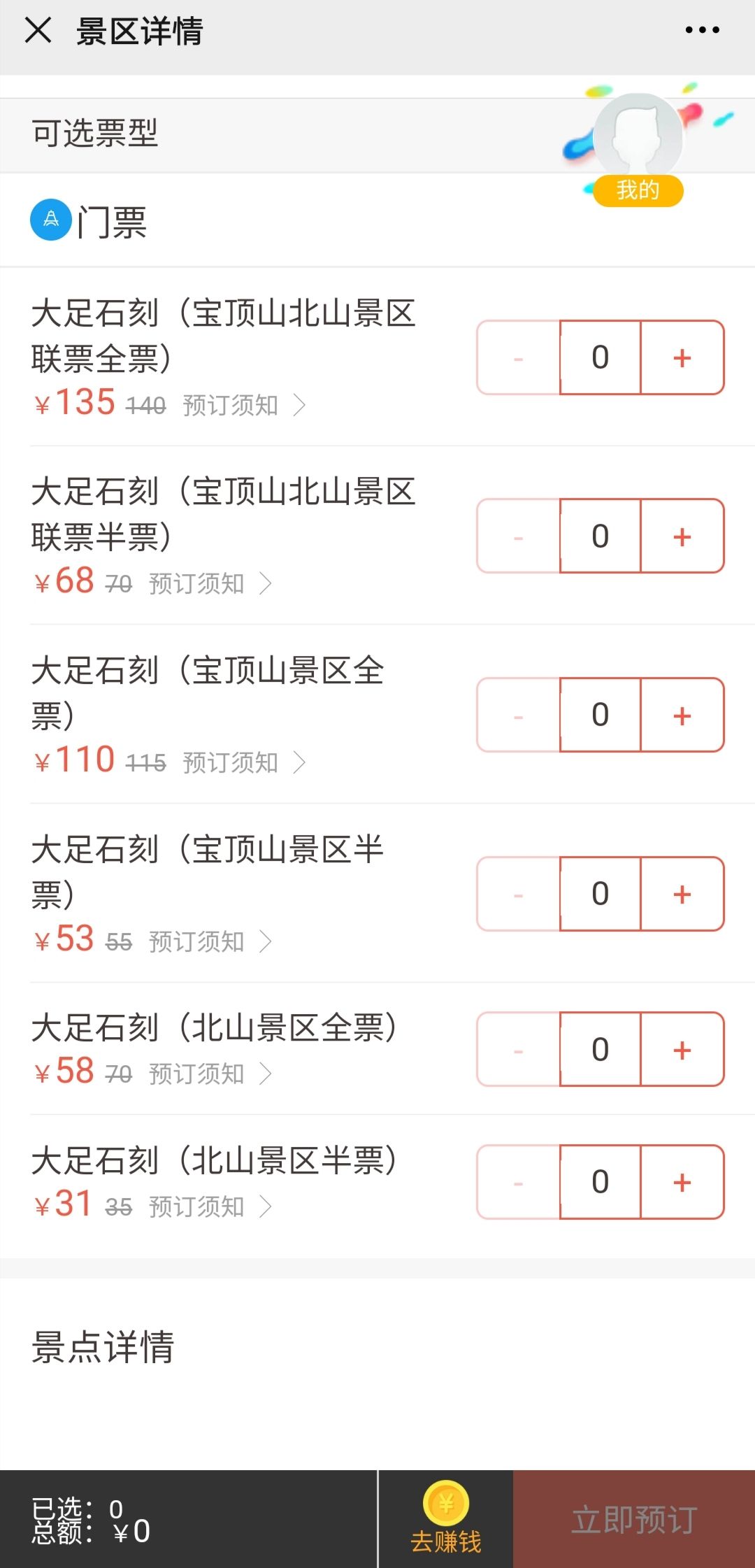Add one 宝顶山景区全票 ticket

(682, 715)
